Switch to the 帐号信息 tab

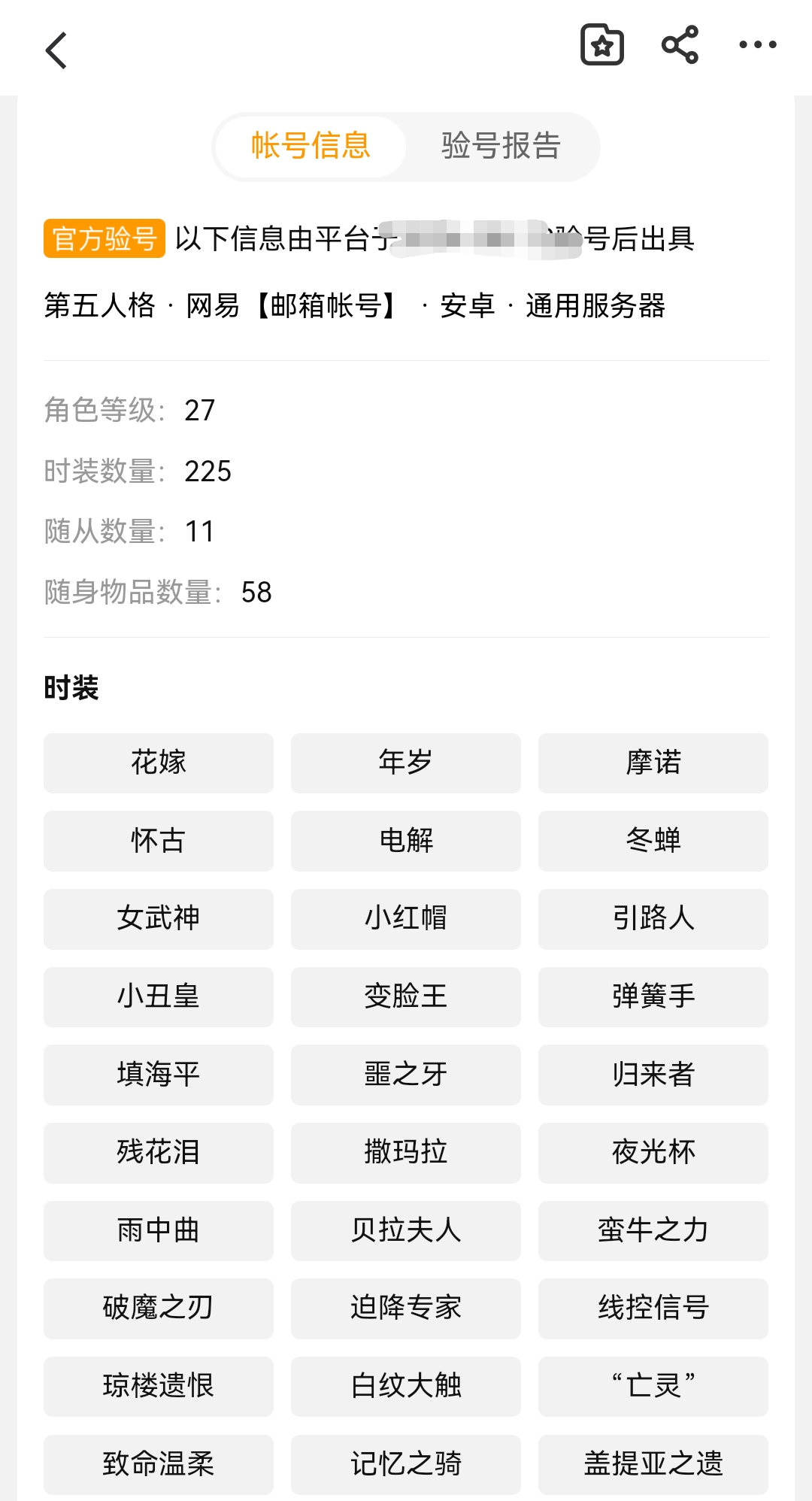click(311, 146)
